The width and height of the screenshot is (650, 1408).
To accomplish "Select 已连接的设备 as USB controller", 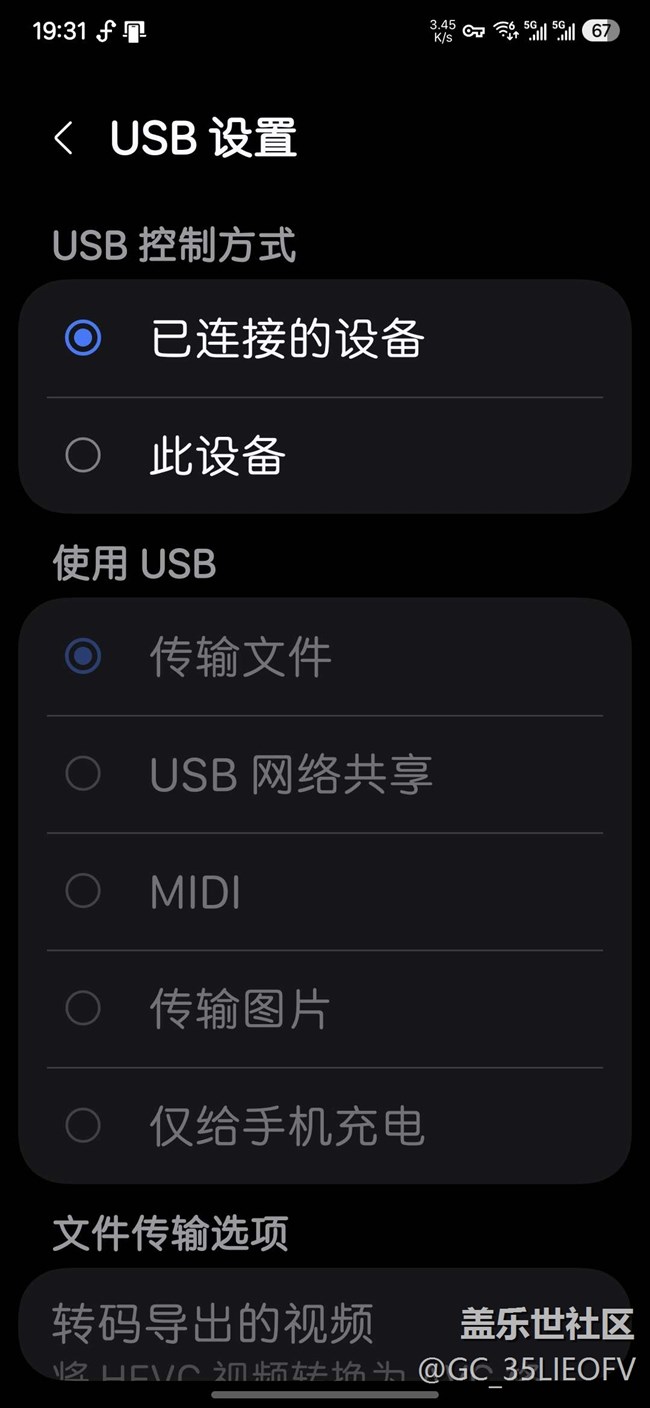I will (325, 339).
